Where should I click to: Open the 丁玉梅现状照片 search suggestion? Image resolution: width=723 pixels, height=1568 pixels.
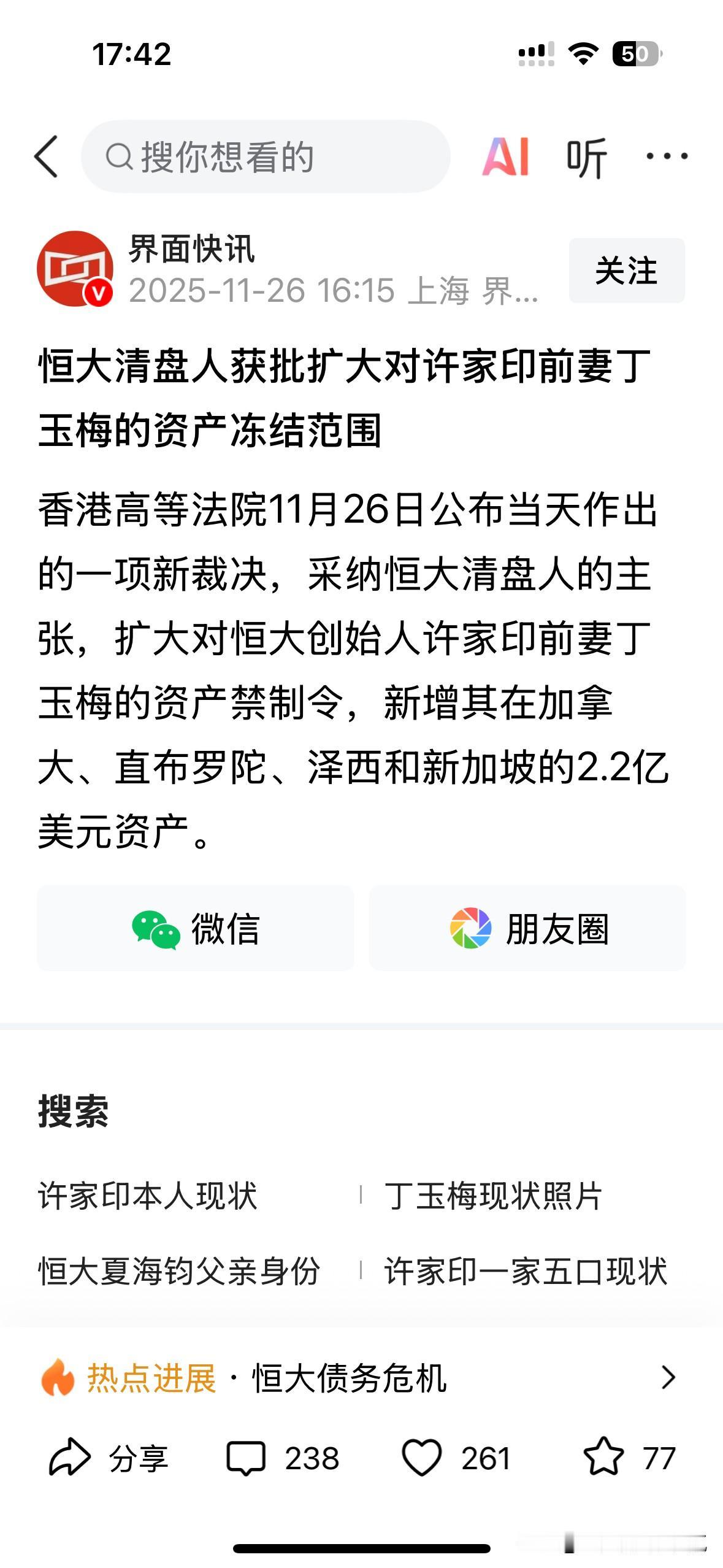click(x=497, y=1196)
